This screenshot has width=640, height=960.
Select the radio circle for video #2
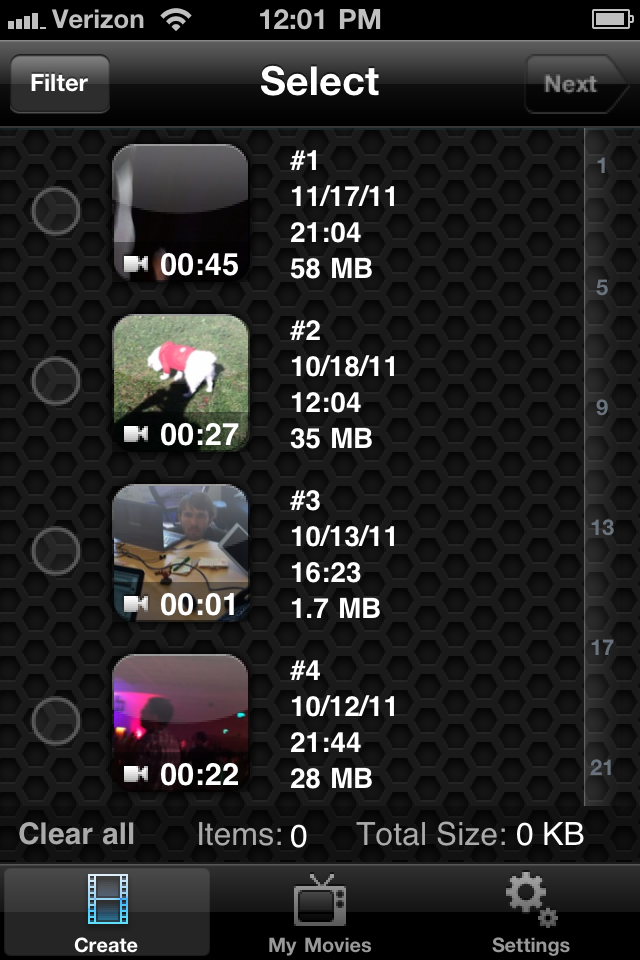coord(56,380)
